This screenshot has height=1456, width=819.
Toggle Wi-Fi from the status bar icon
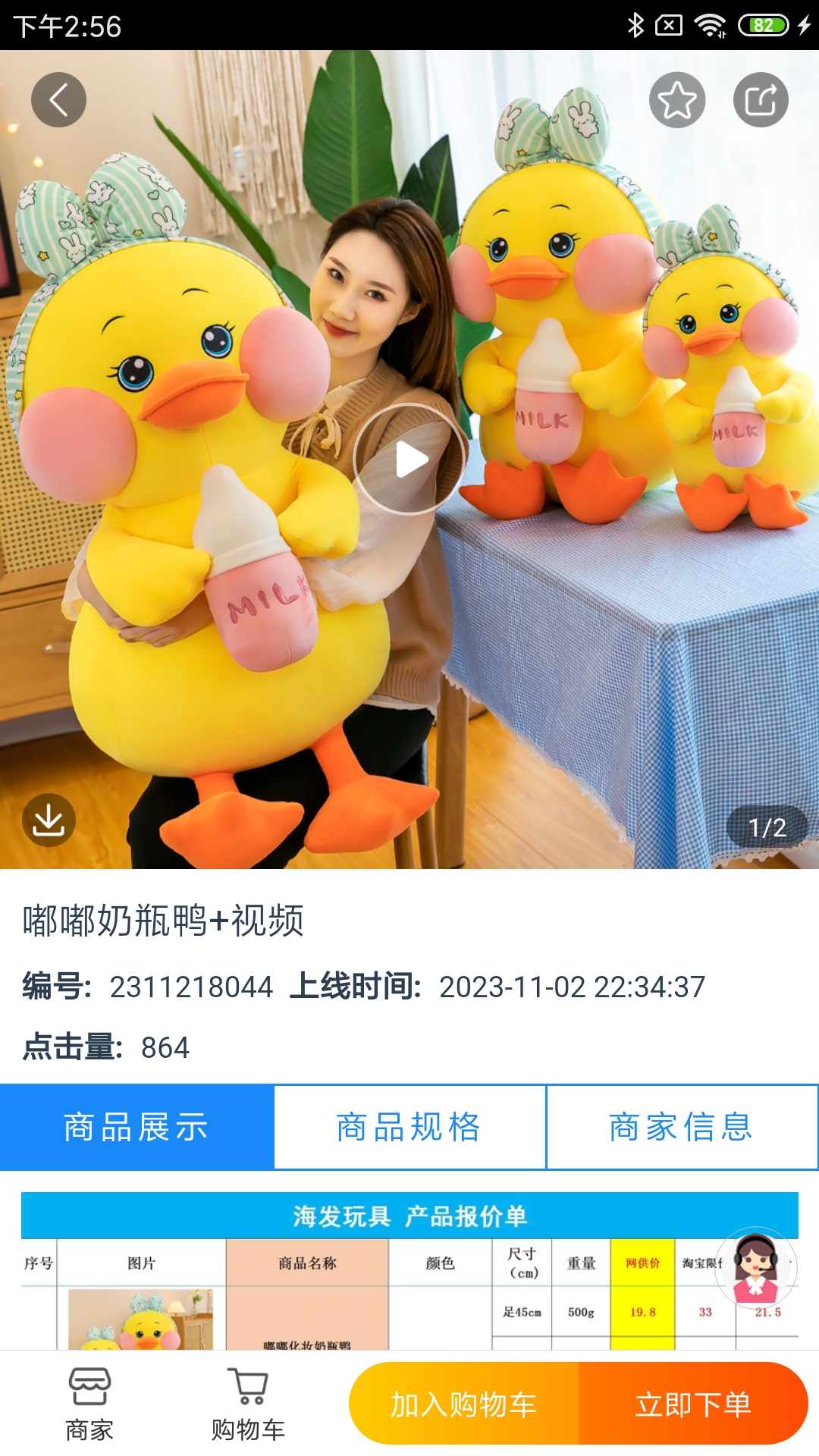coord(711,23)
